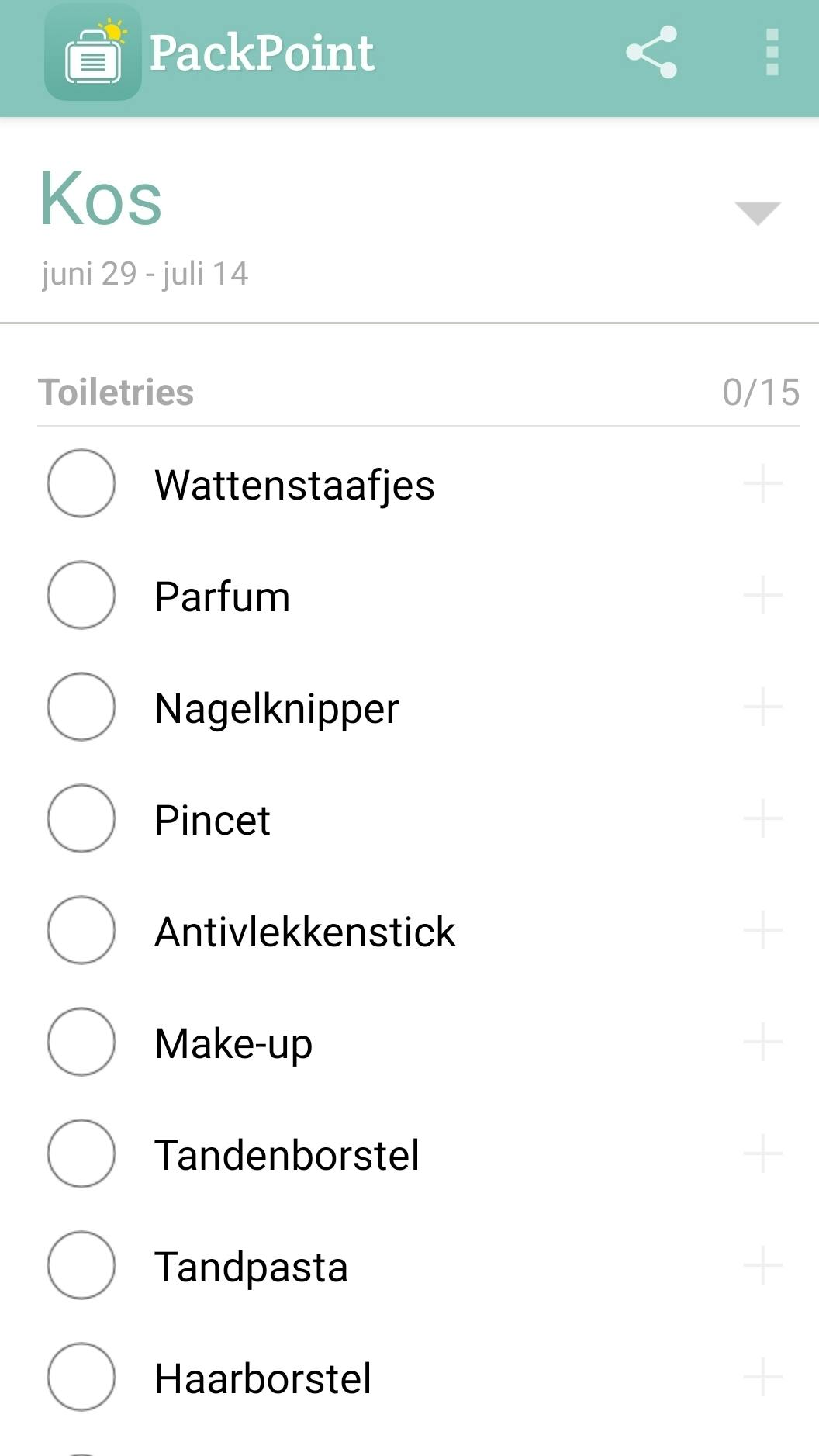Check off Pincet
Viewport: 819px width, 1456px height.
[x=81, y=818]
